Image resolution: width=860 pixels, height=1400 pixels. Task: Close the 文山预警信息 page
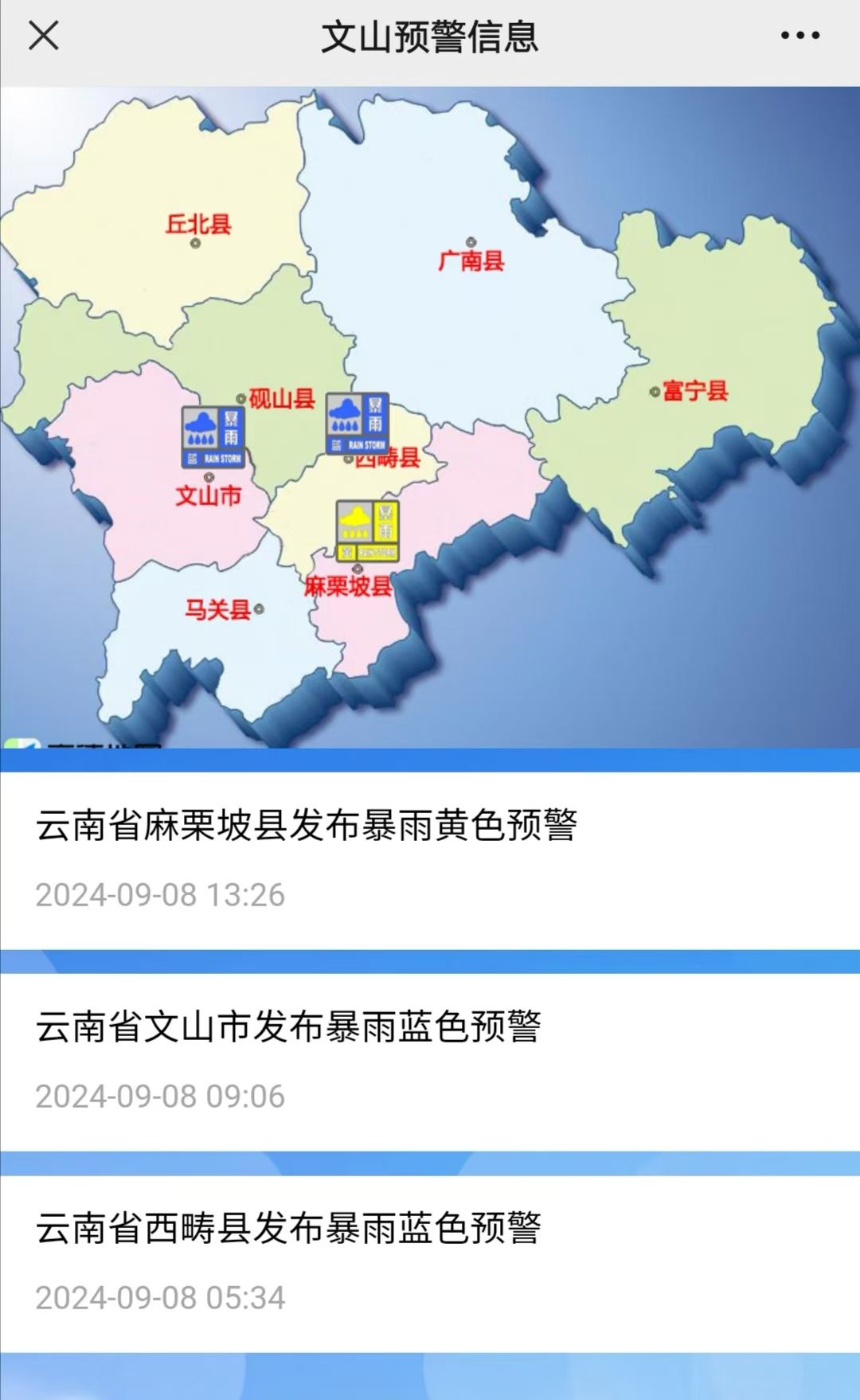coord(43,36)
